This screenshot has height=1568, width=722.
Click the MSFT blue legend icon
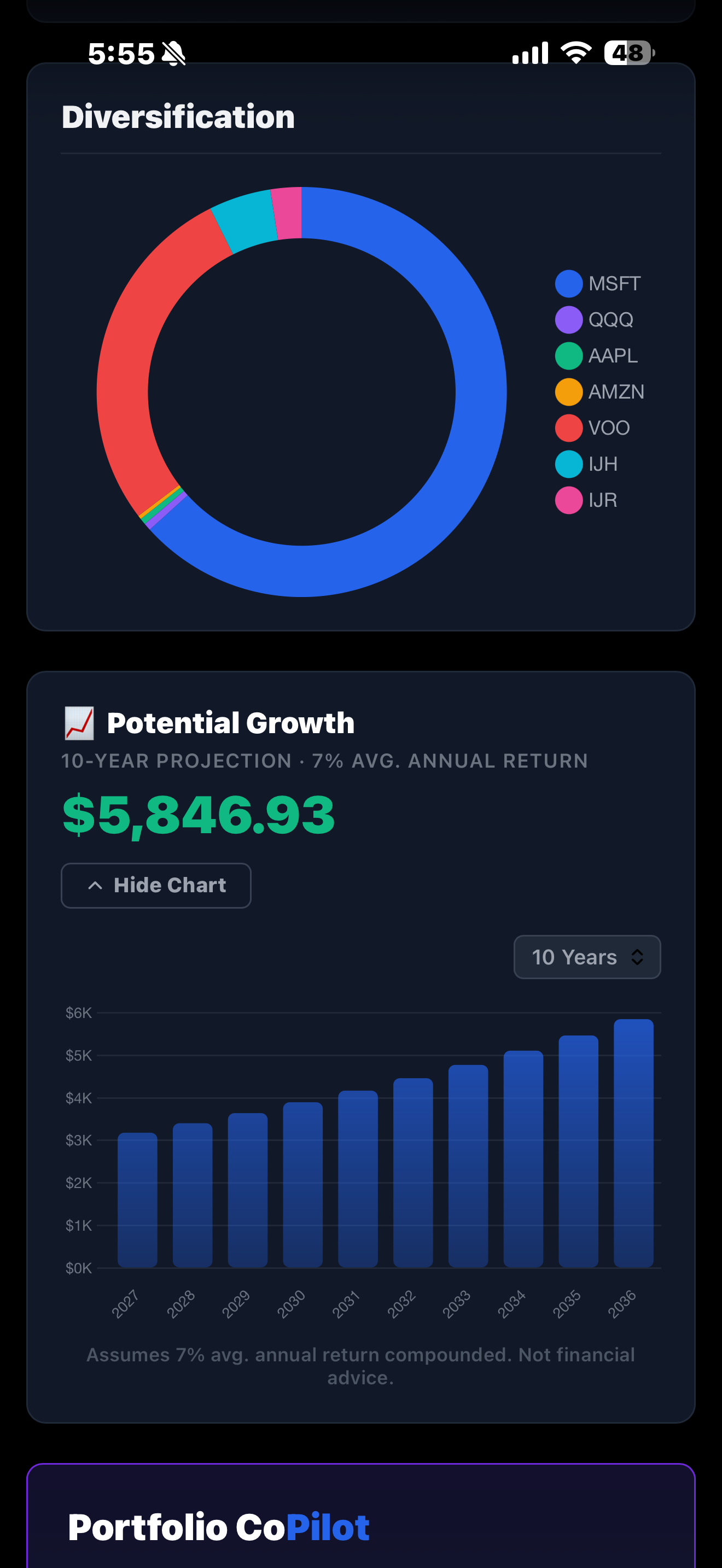(x=569, y=283)
